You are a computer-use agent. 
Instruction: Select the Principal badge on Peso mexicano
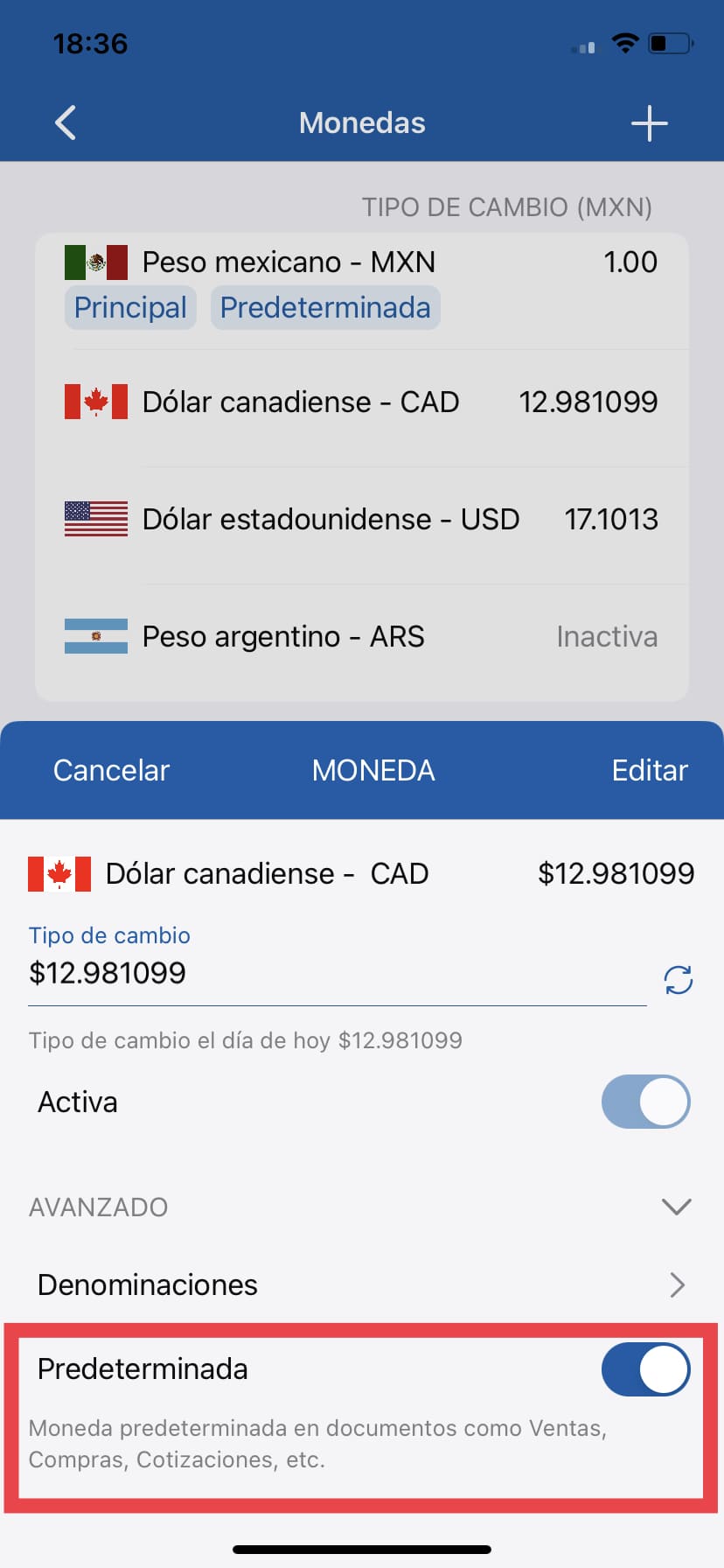(x=129, y=307)
